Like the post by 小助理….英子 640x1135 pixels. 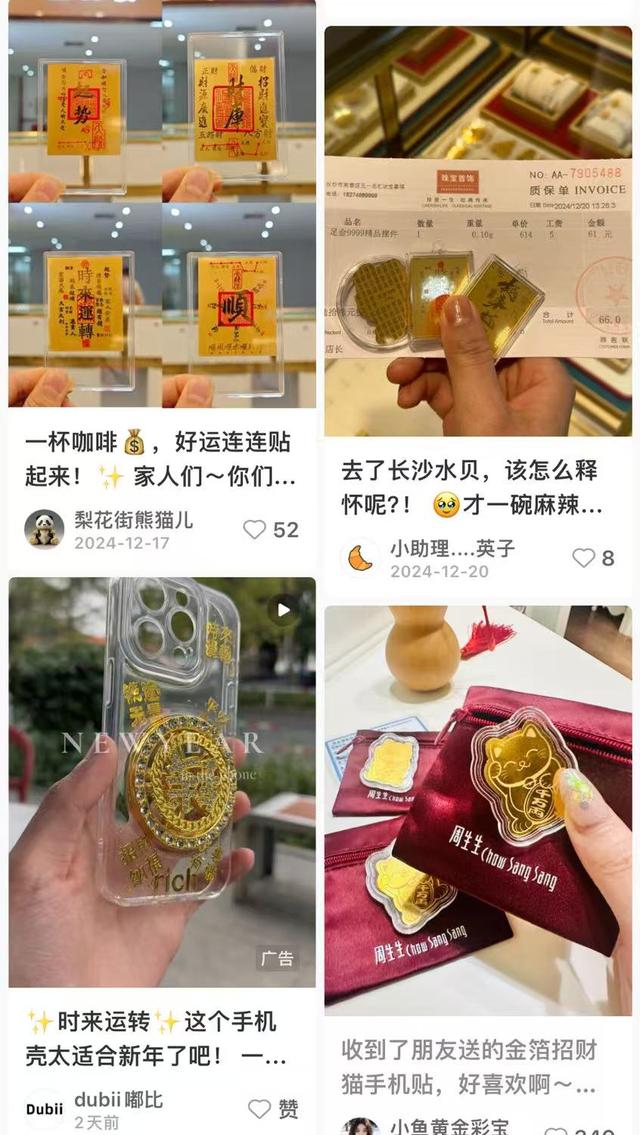583,558
